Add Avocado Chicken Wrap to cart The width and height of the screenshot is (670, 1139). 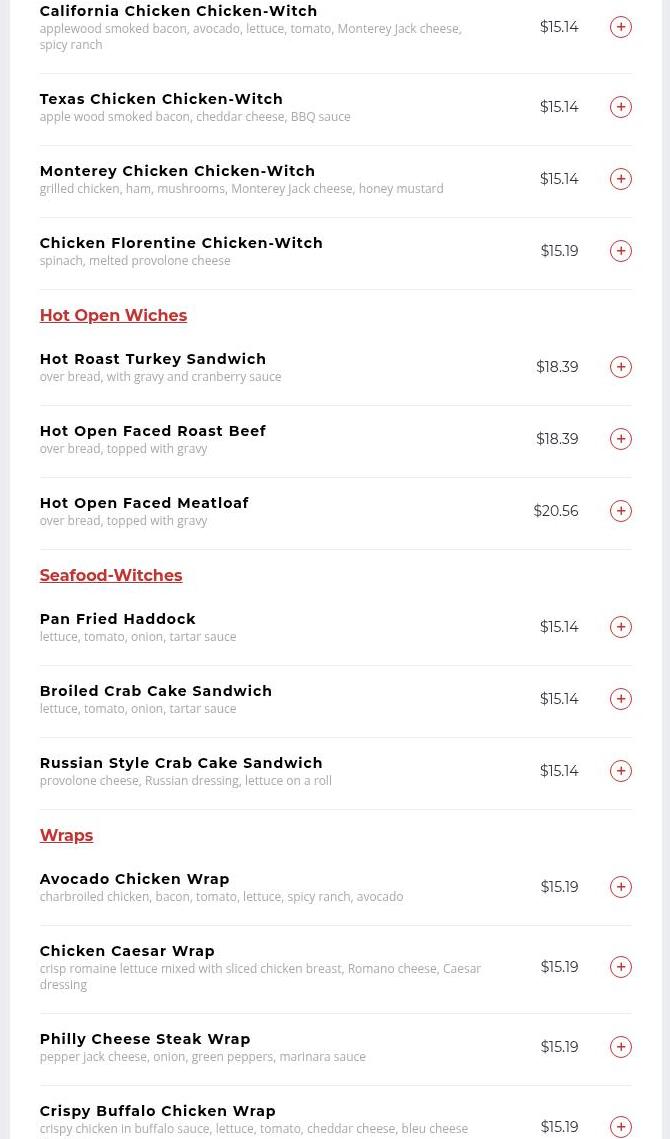tap(621, 887)
